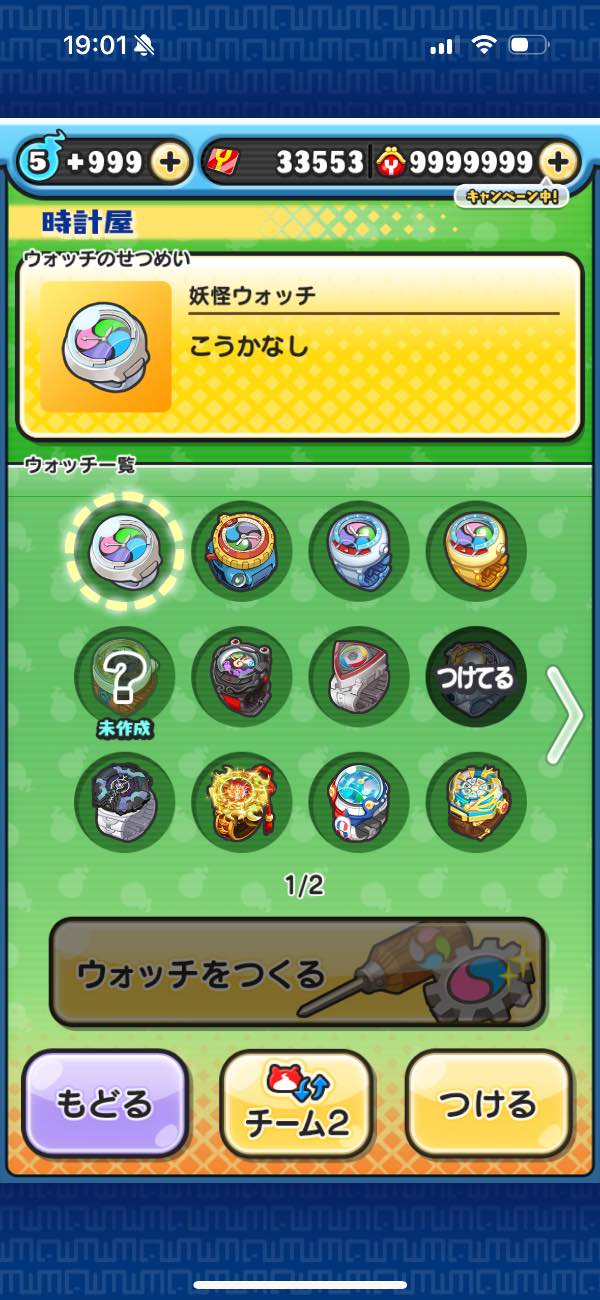Tap the plus button beside 9999999 Y-money
600x1300 pixels.
tap(558, 162)
